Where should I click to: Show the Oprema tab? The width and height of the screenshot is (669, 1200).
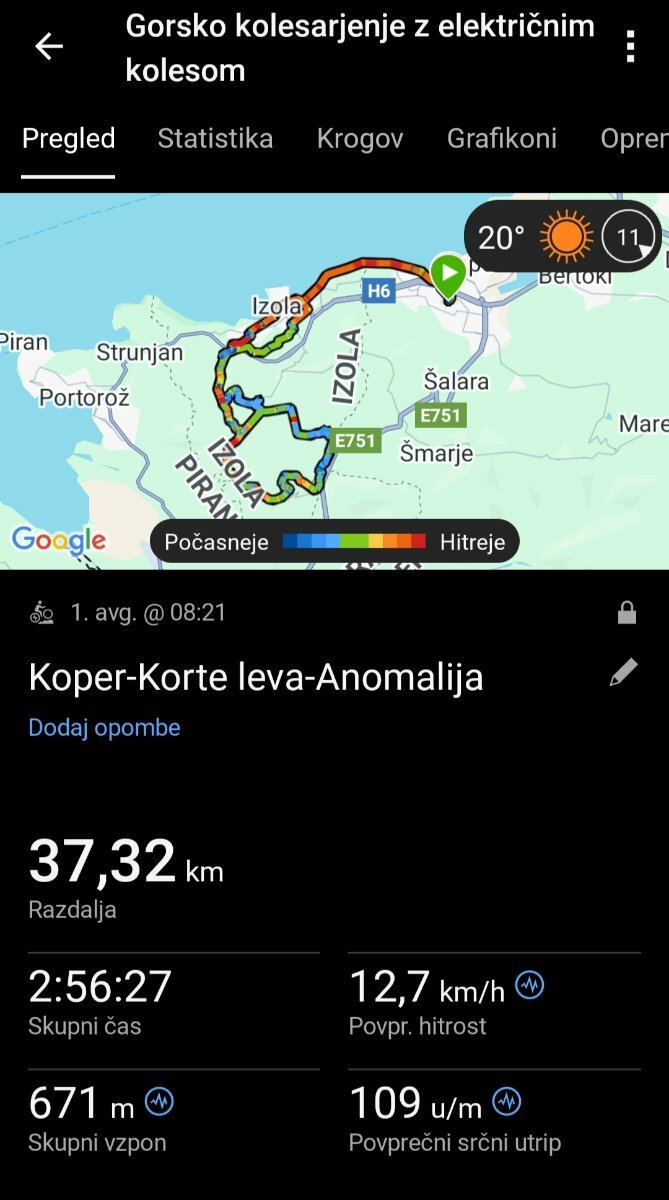[x=634, y=139]
